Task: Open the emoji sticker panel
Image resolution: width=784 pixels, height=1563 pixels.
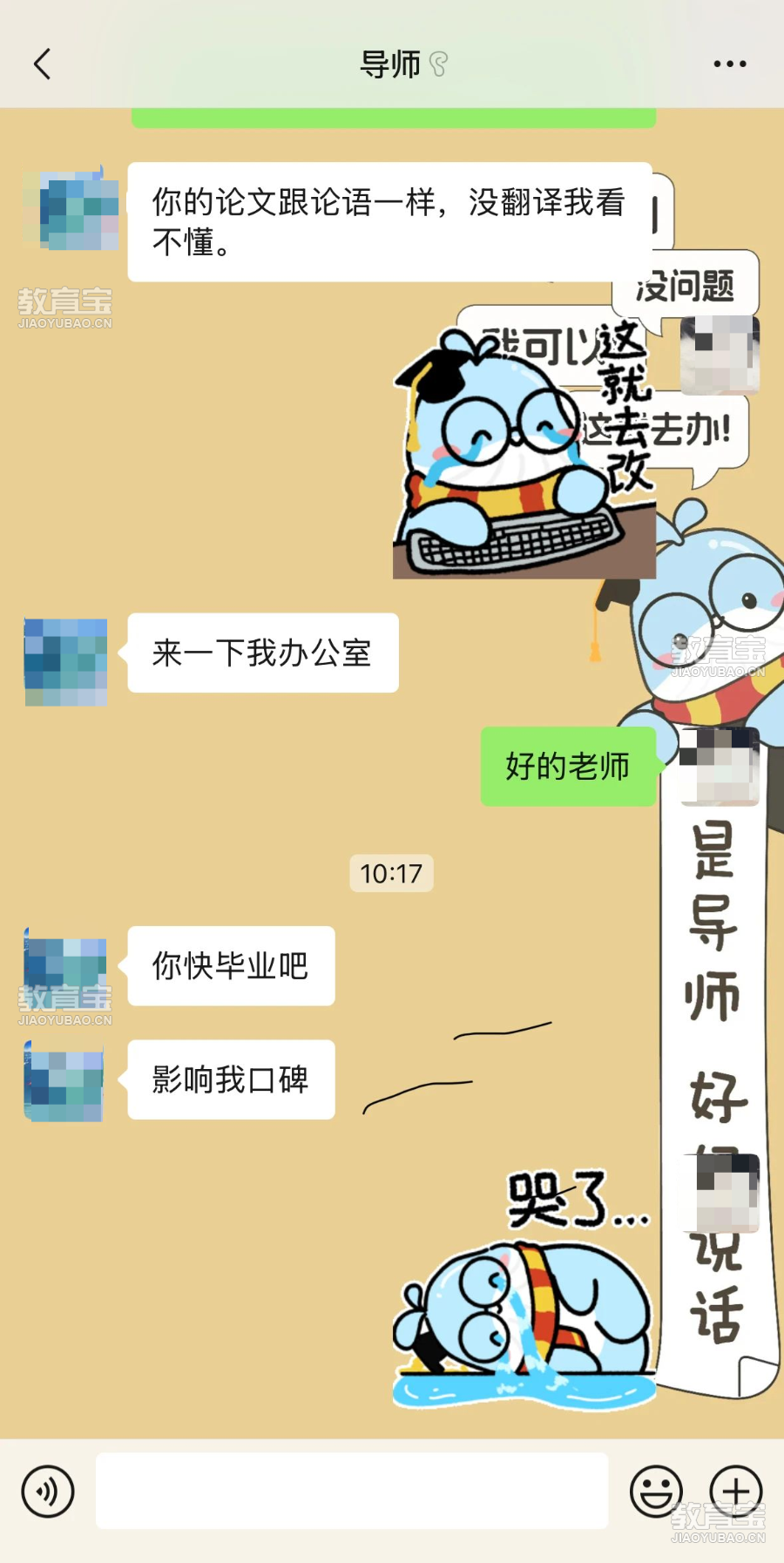Action: (x=656, y=1491)
